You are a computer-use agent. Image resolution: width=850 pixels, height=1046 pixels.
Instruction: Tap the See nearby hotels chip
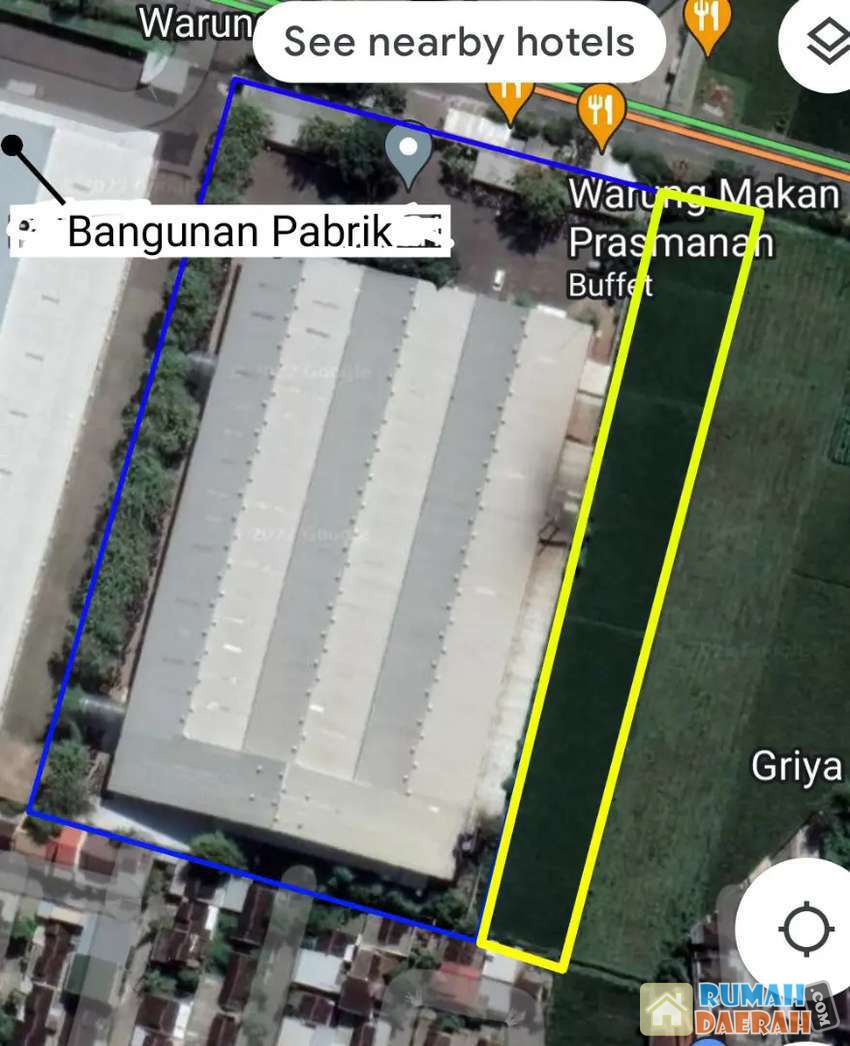click(x=459, y=42)
